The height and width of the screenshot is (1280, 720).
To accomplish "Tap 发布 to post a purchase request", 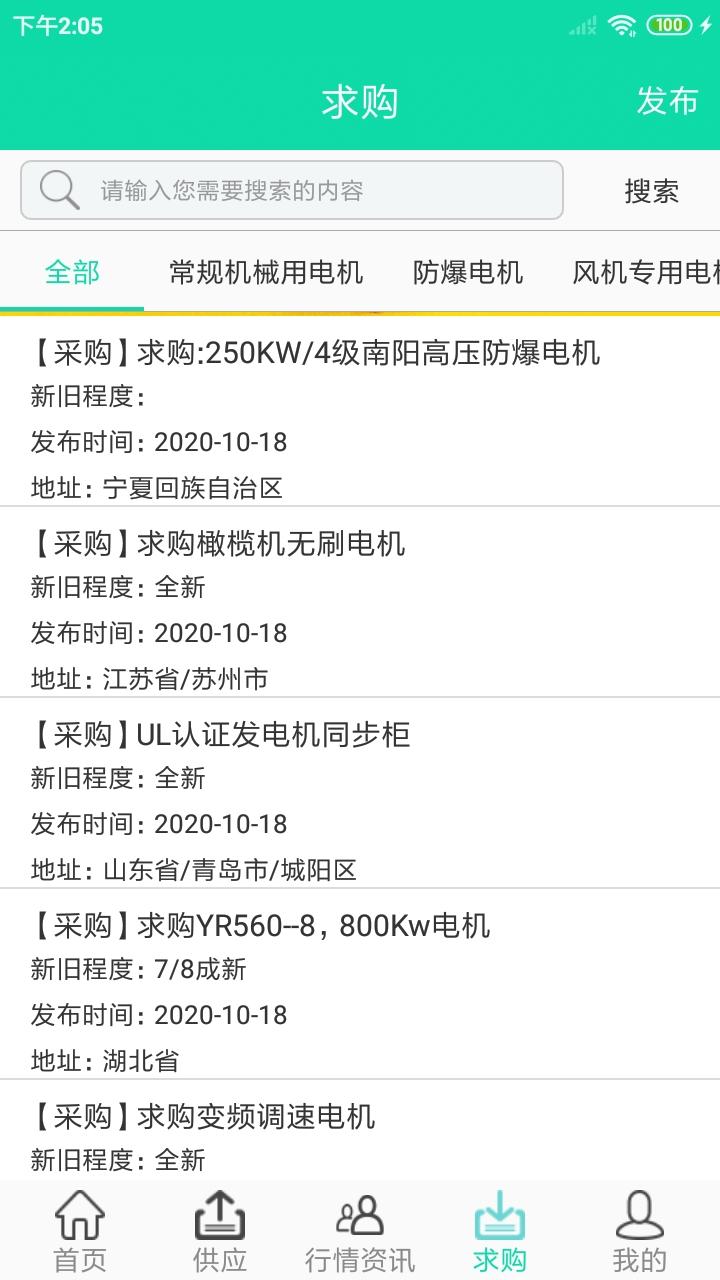I will [667, 101].
